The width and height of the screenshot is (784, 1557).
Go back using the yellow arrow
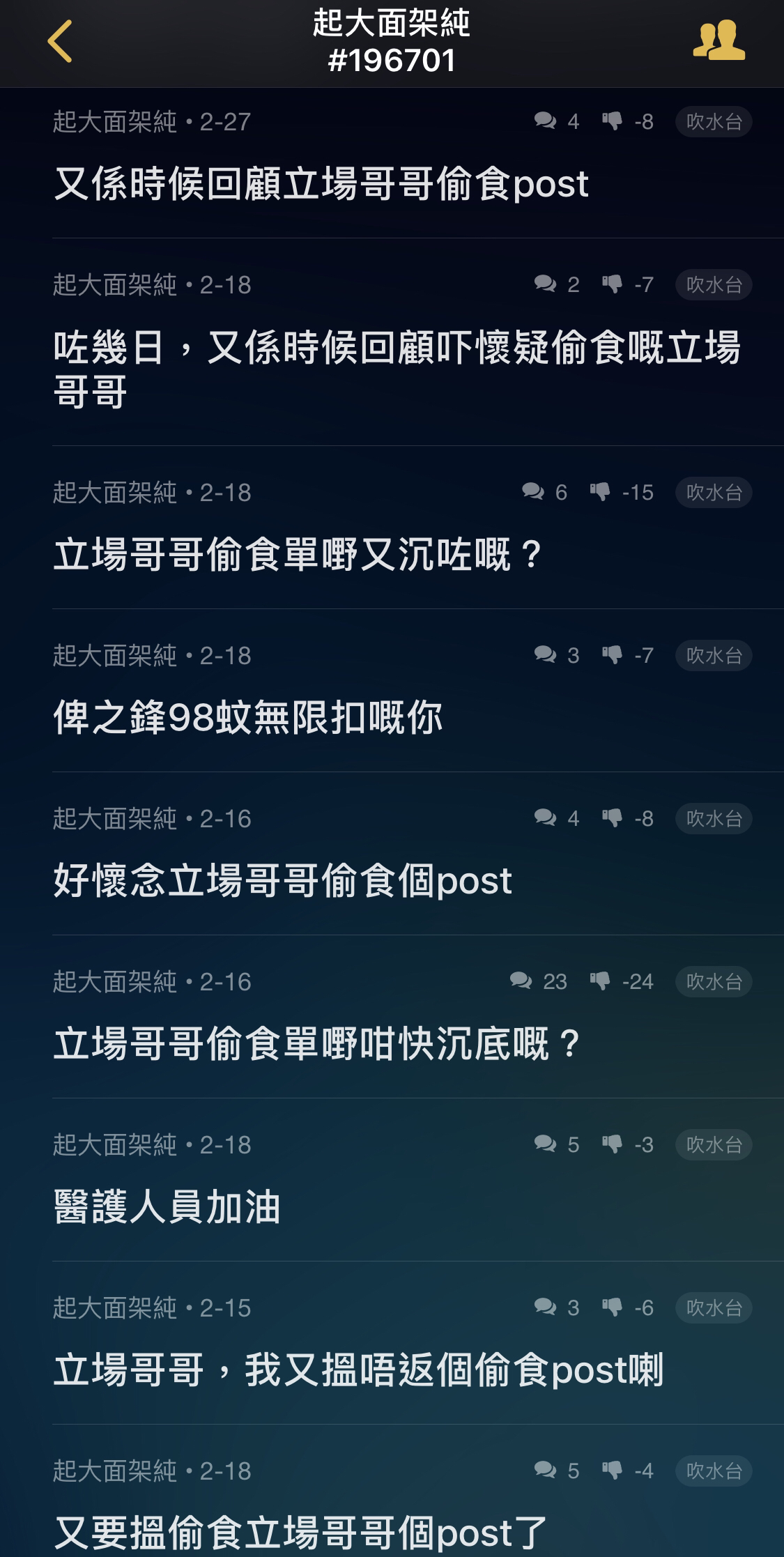pyautogui.click(x=60, y=42)
